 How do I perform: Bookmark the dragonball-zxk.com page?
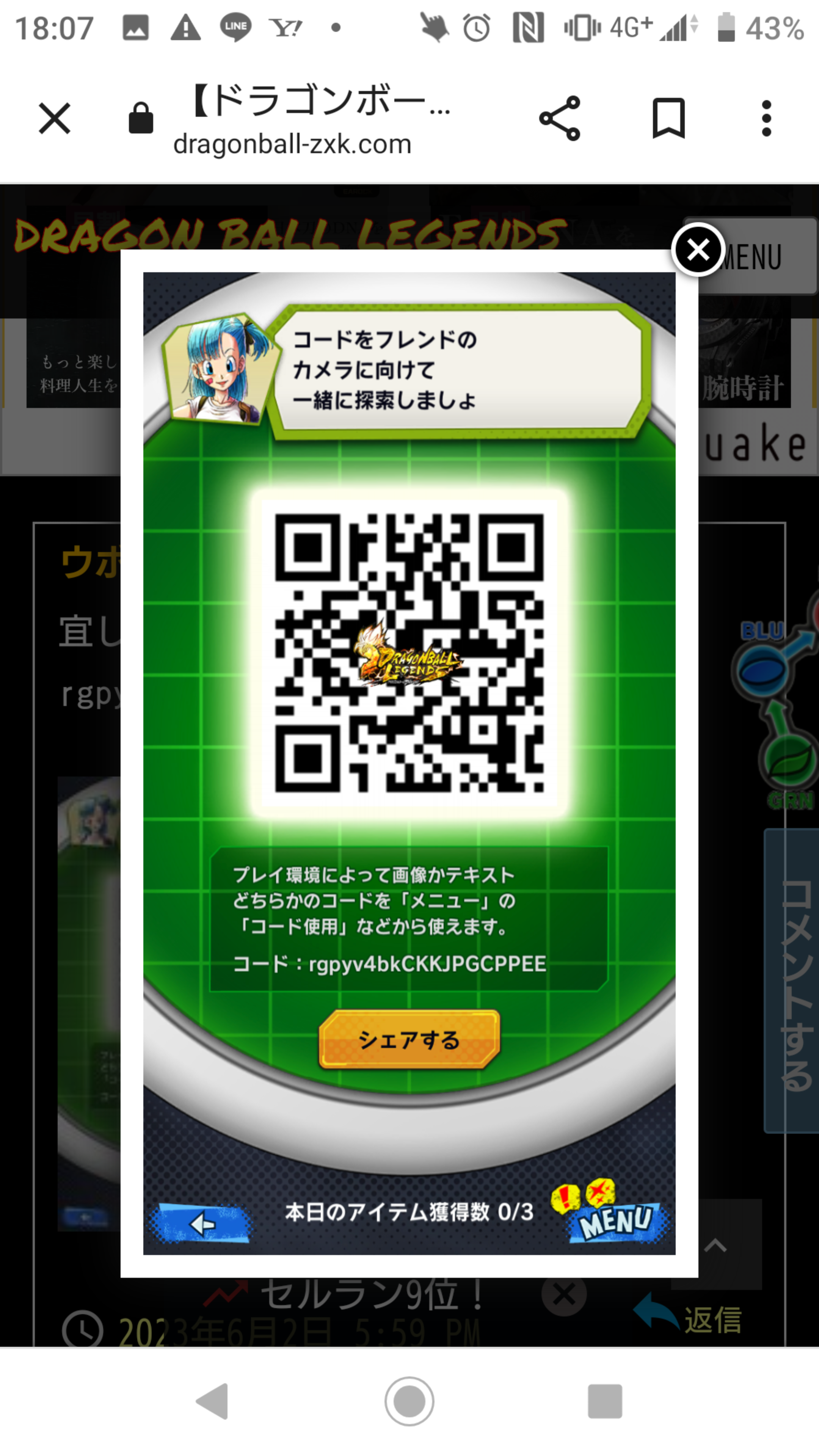tap(668, 119)
